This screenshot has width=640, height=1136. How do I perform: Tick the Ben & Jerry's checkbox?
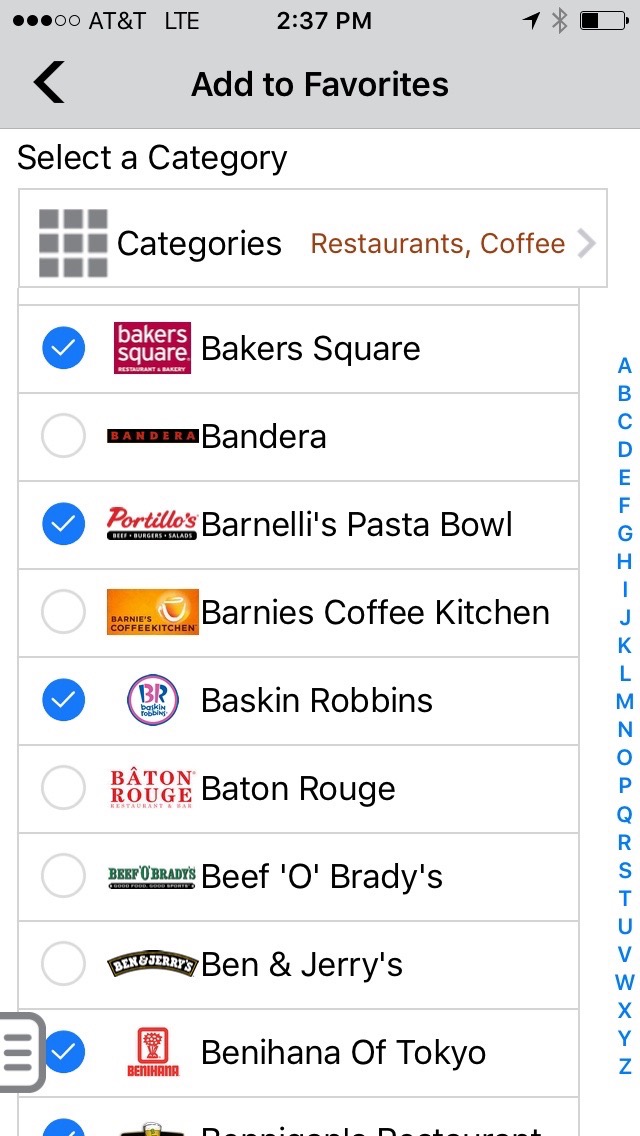[x=63, y=964]
